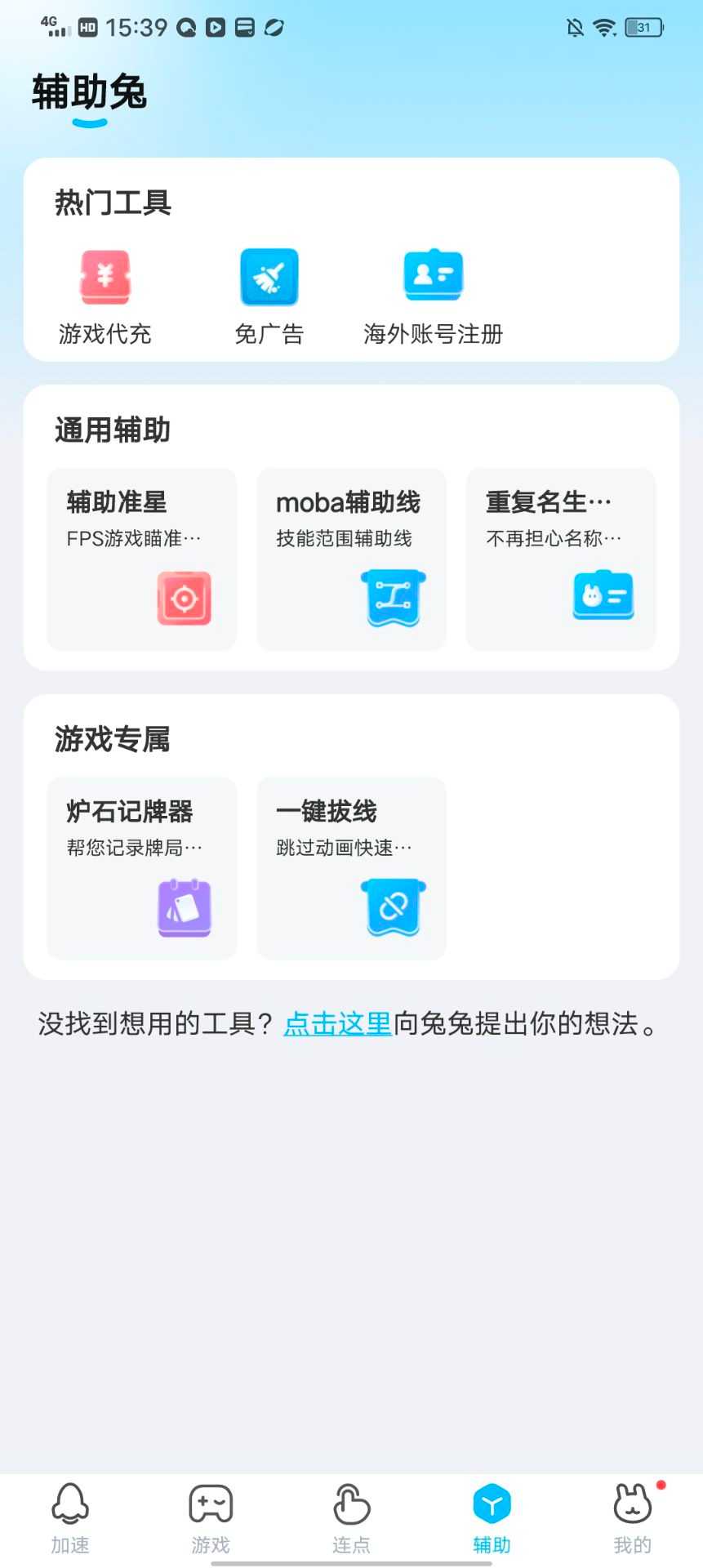The height and width of the screenshot is (1568, 703).
Task: Open the 一键拔线 card
Action: pos(351,868)
